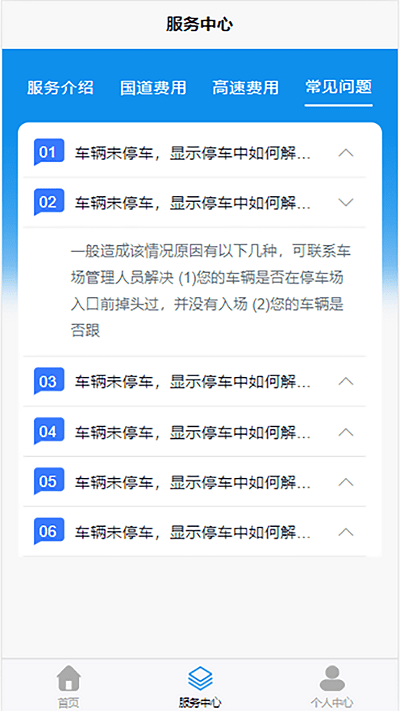Expand FAQ question 01
The height and width of the screenshot is (711, 400).
point(195,153)
